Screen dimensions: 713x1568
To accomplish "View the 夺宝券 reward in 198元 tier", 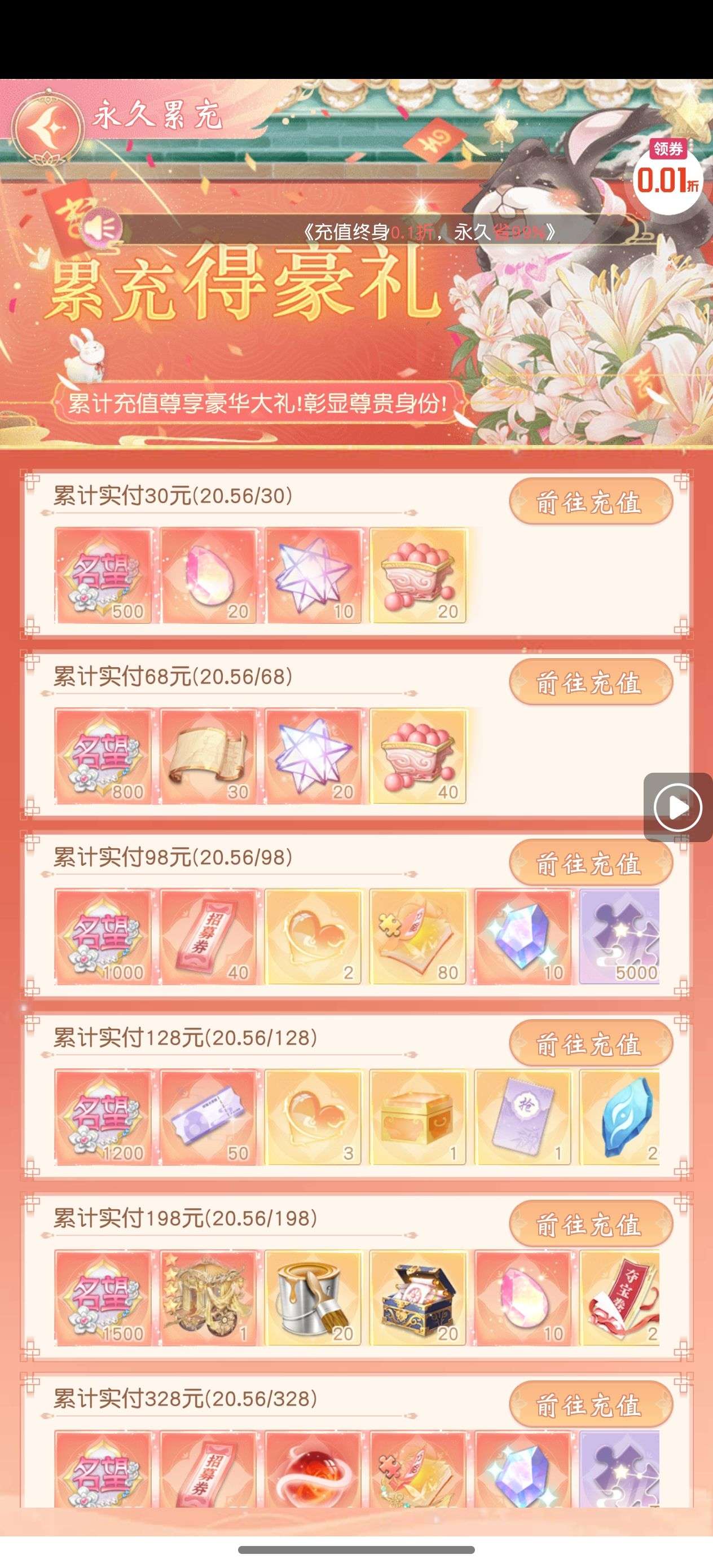I will pos(620,1298).
